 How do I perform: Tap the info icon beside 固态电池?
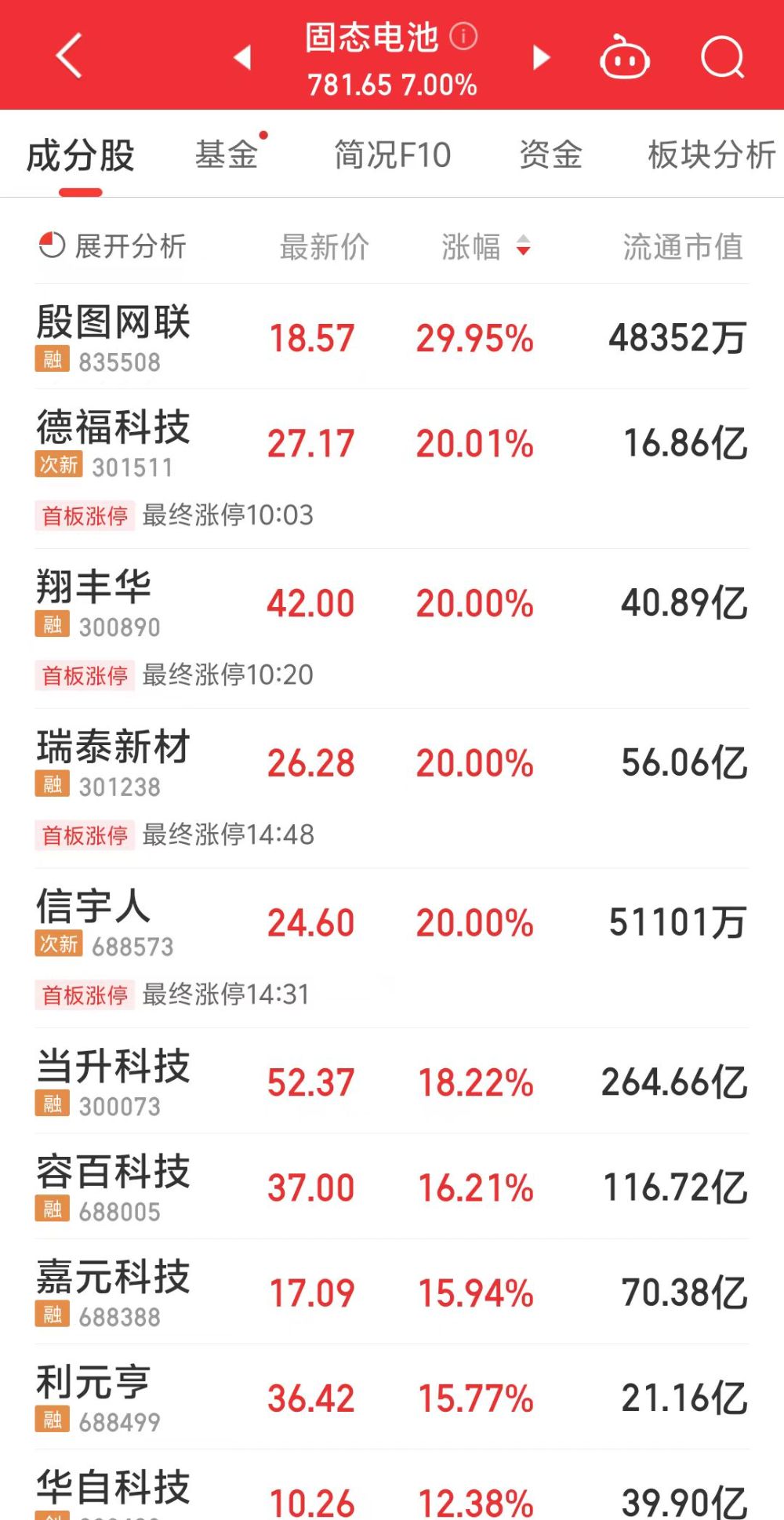pyautogui.click(x=463, y=36)
